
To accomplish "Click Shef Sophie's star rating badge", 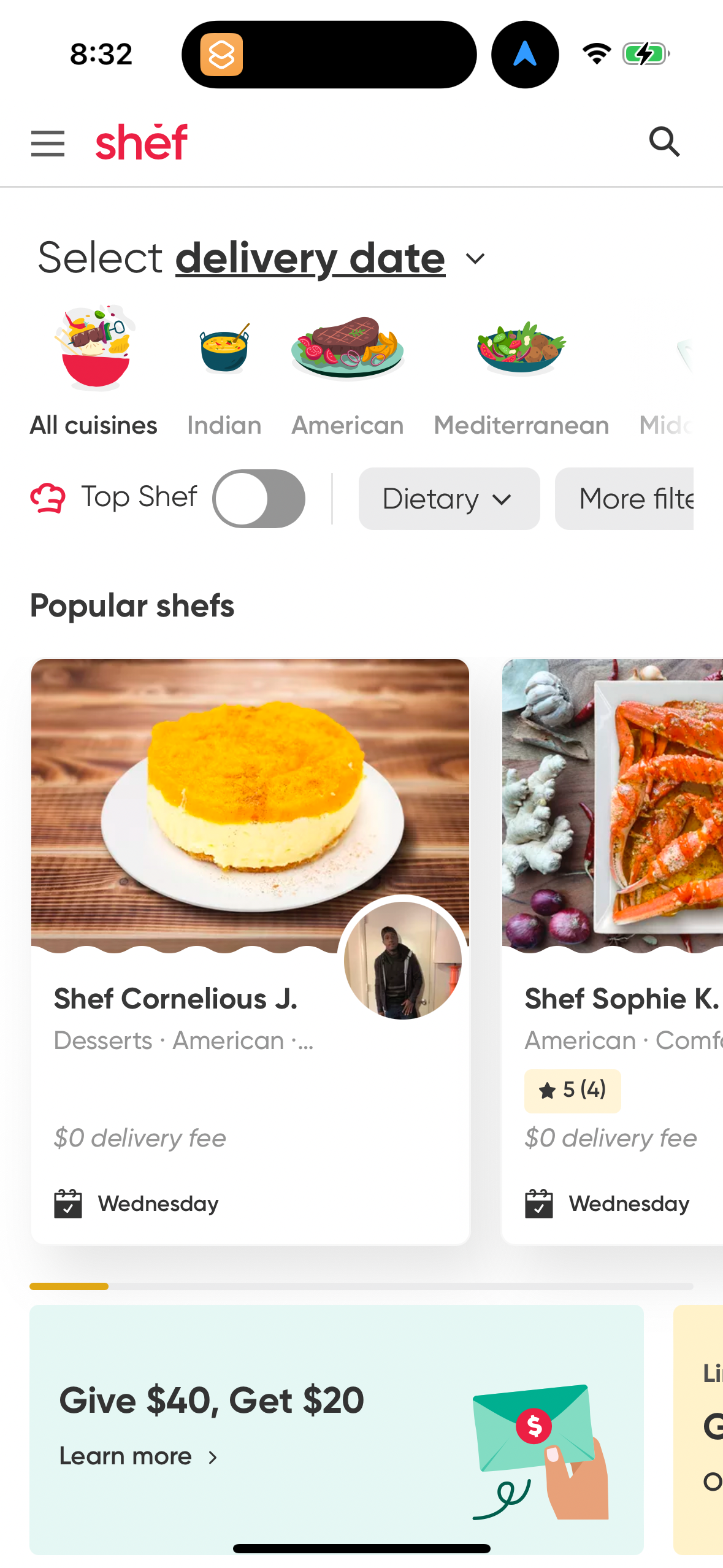I will click(572, 1091).
